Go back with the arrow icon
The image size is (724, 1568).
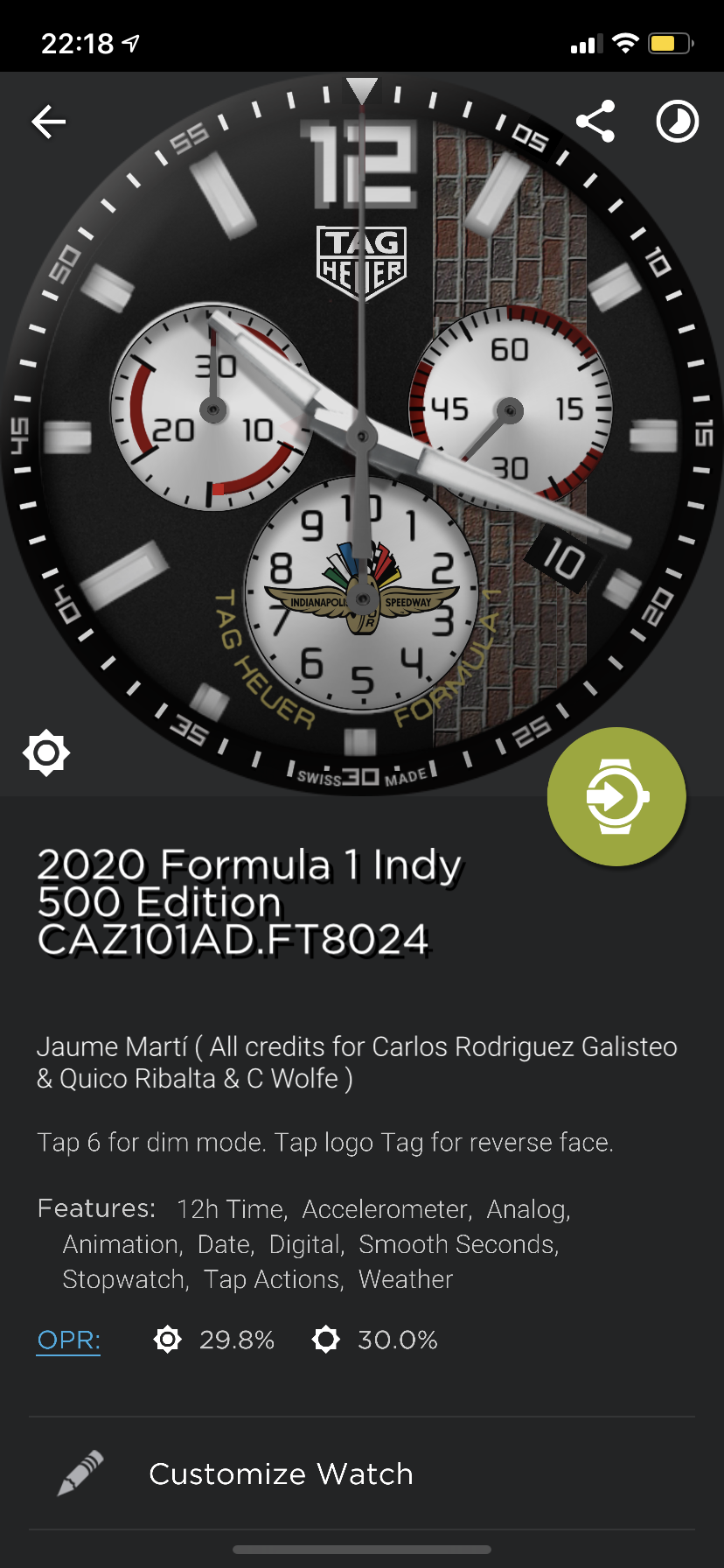(x=49, y=122)
